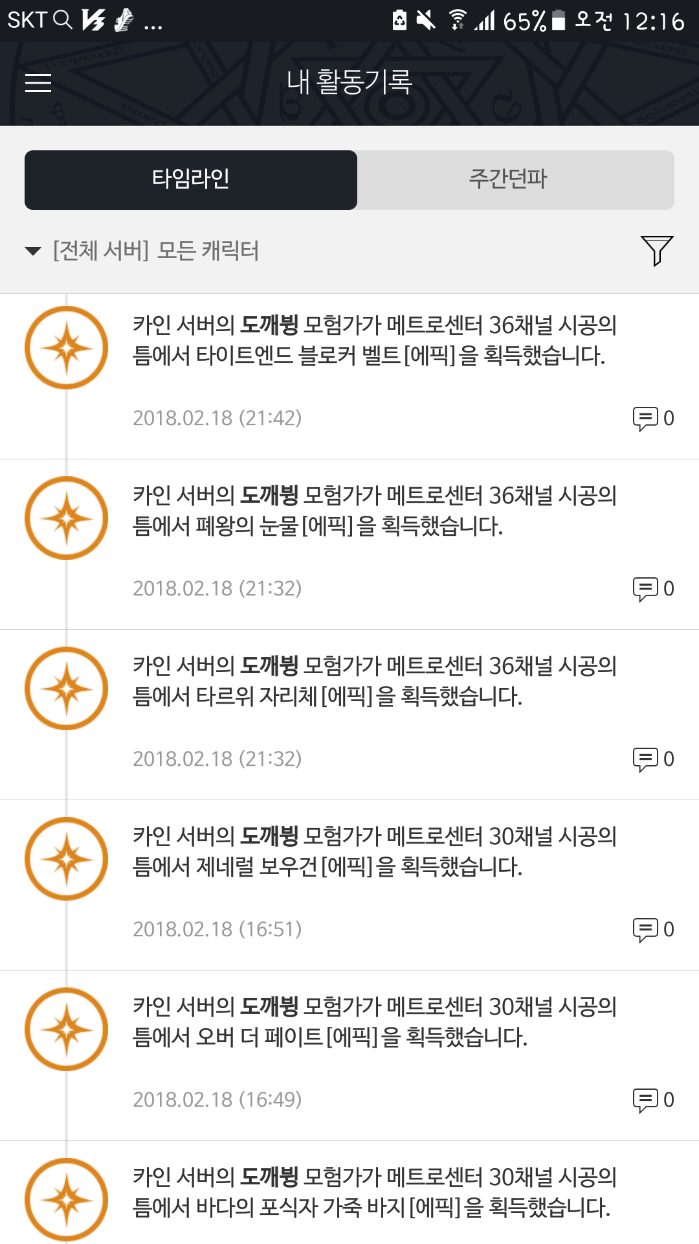Image resolution: width=699 pixels, height=1244 pixels.
Task: Switch to the 주간던파 tab
Action: (x=515, y=180)
